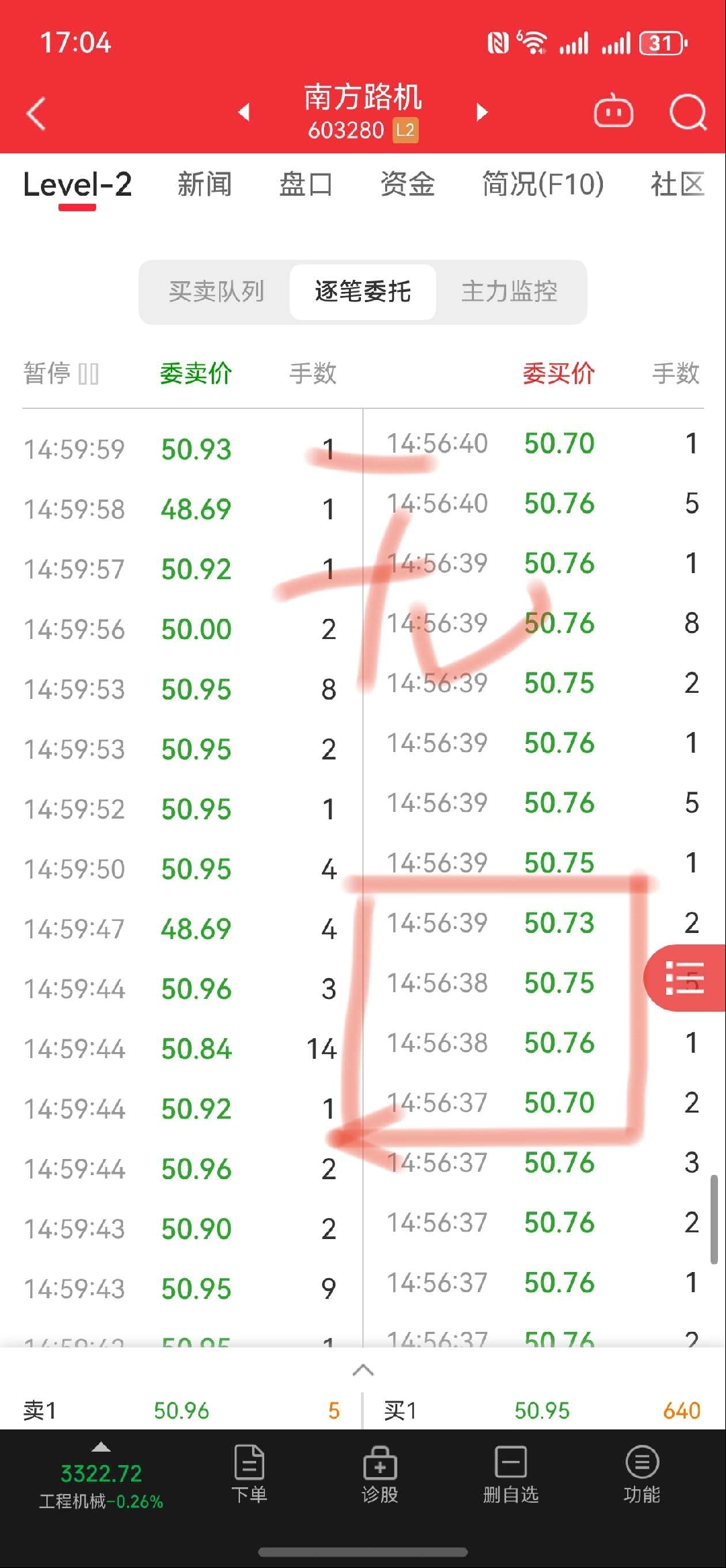The image size is (726, 1568).
Task: Switch to 主力监控 segment
Action: pos(510,292)
